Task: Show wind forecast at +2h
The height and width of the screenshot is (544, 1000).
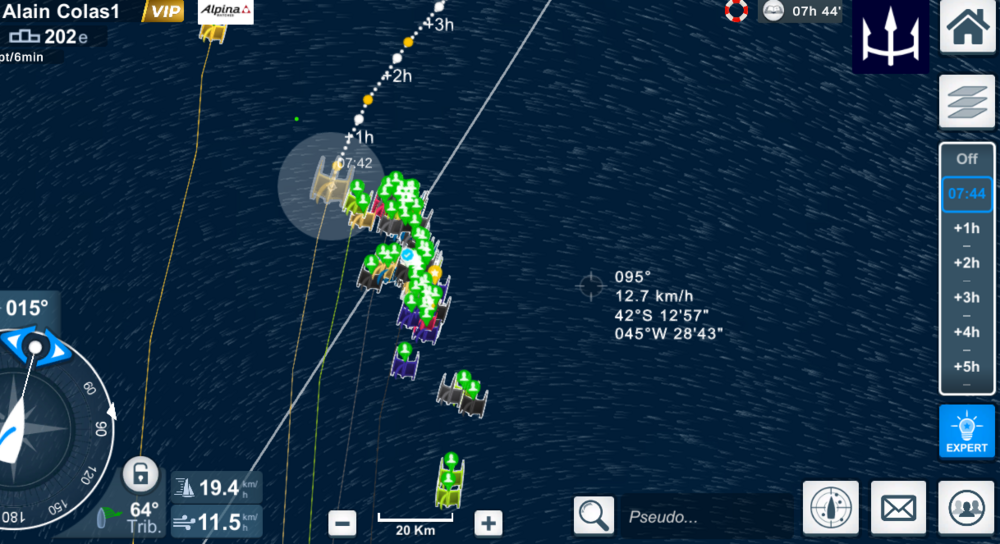Action: (x=967, y=263)
